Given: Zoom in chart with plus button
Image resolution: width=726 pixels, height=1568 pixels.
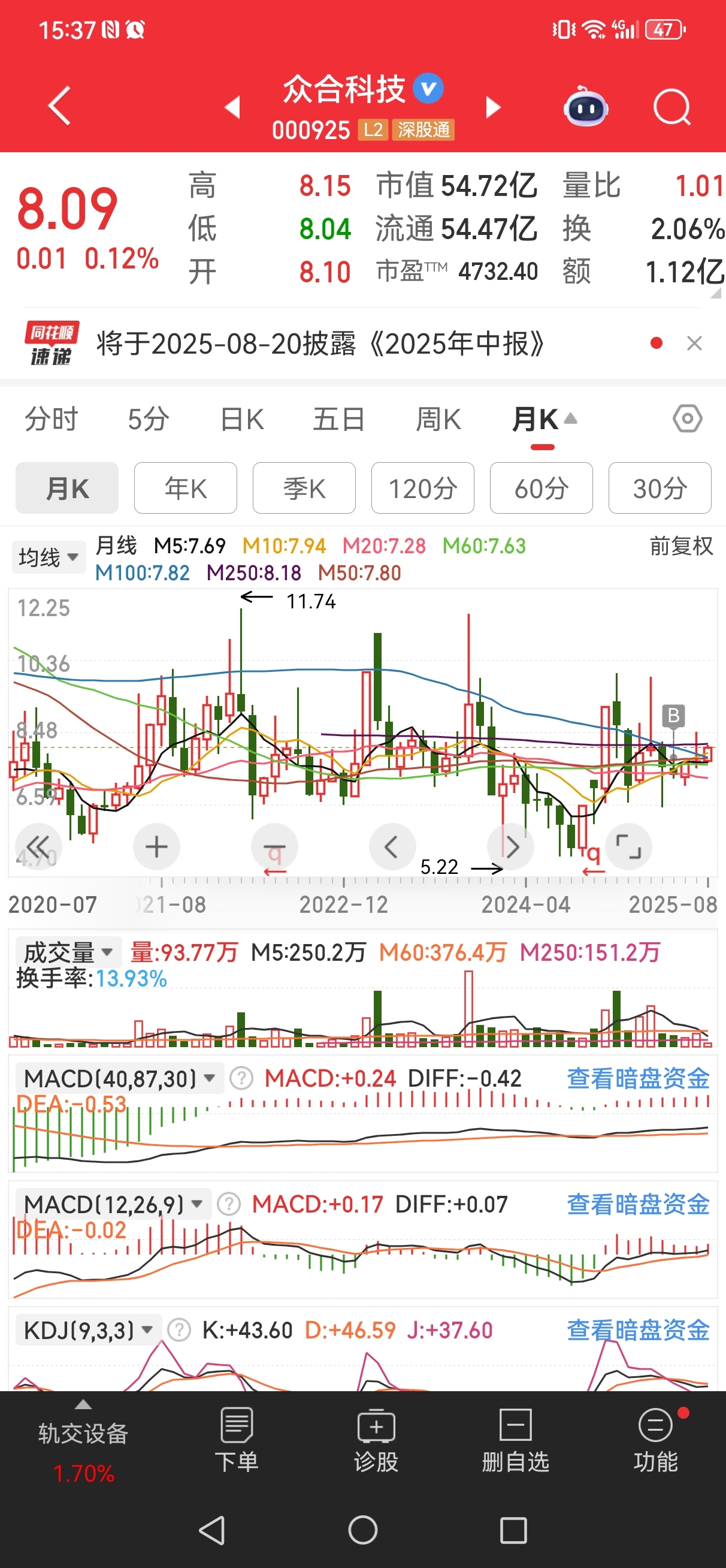Looking at the screenshot, I should point(156,847).
